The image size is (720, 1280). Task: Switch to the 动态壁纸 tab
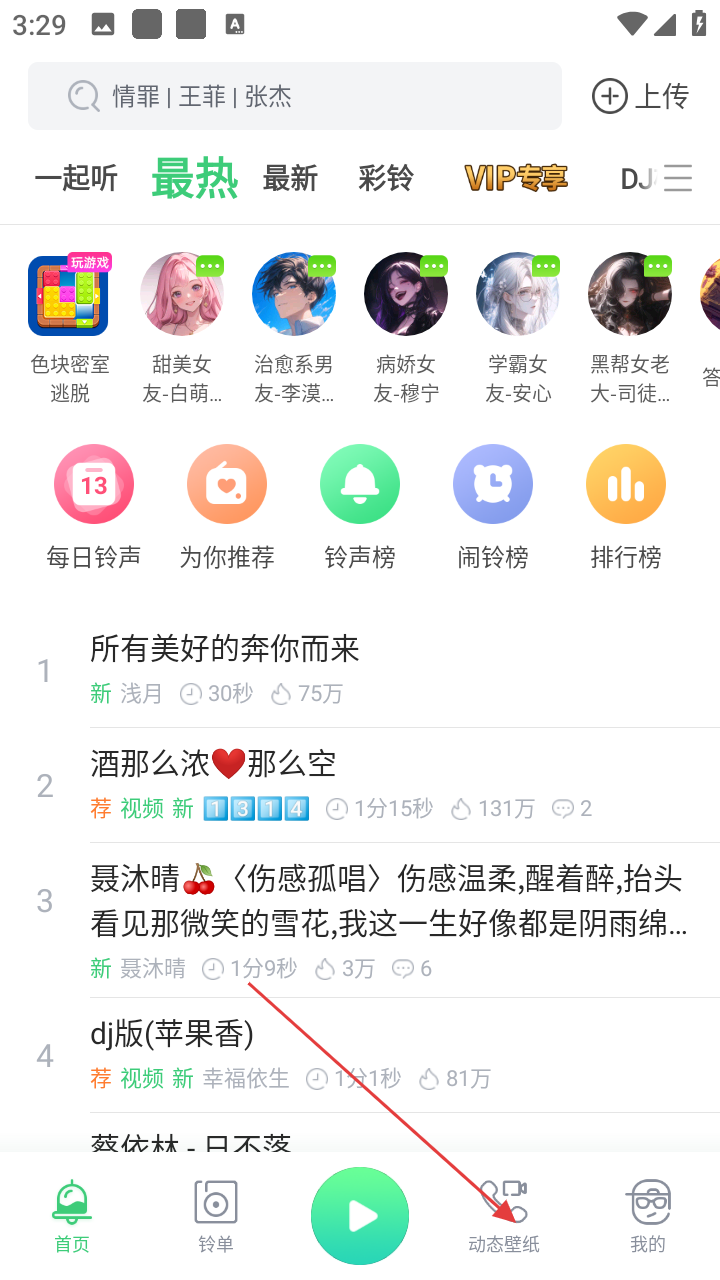coord(504,1216)
